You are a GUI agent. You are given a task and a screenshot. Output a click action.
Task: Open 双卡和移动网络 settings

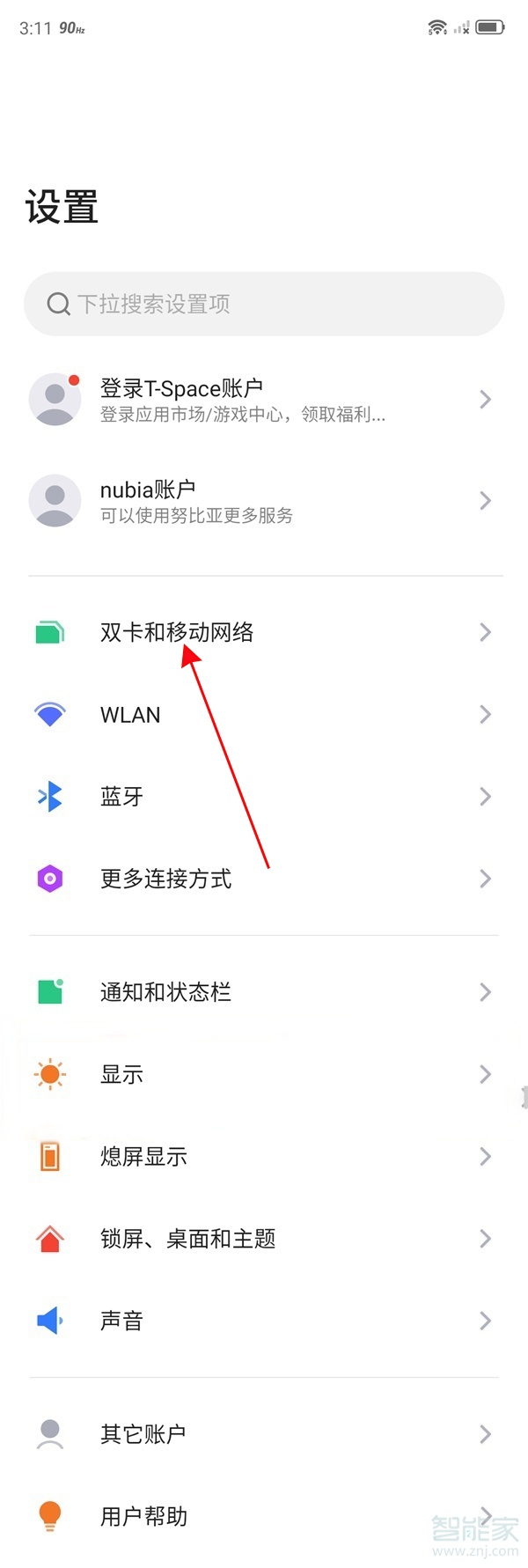(264, 632)
